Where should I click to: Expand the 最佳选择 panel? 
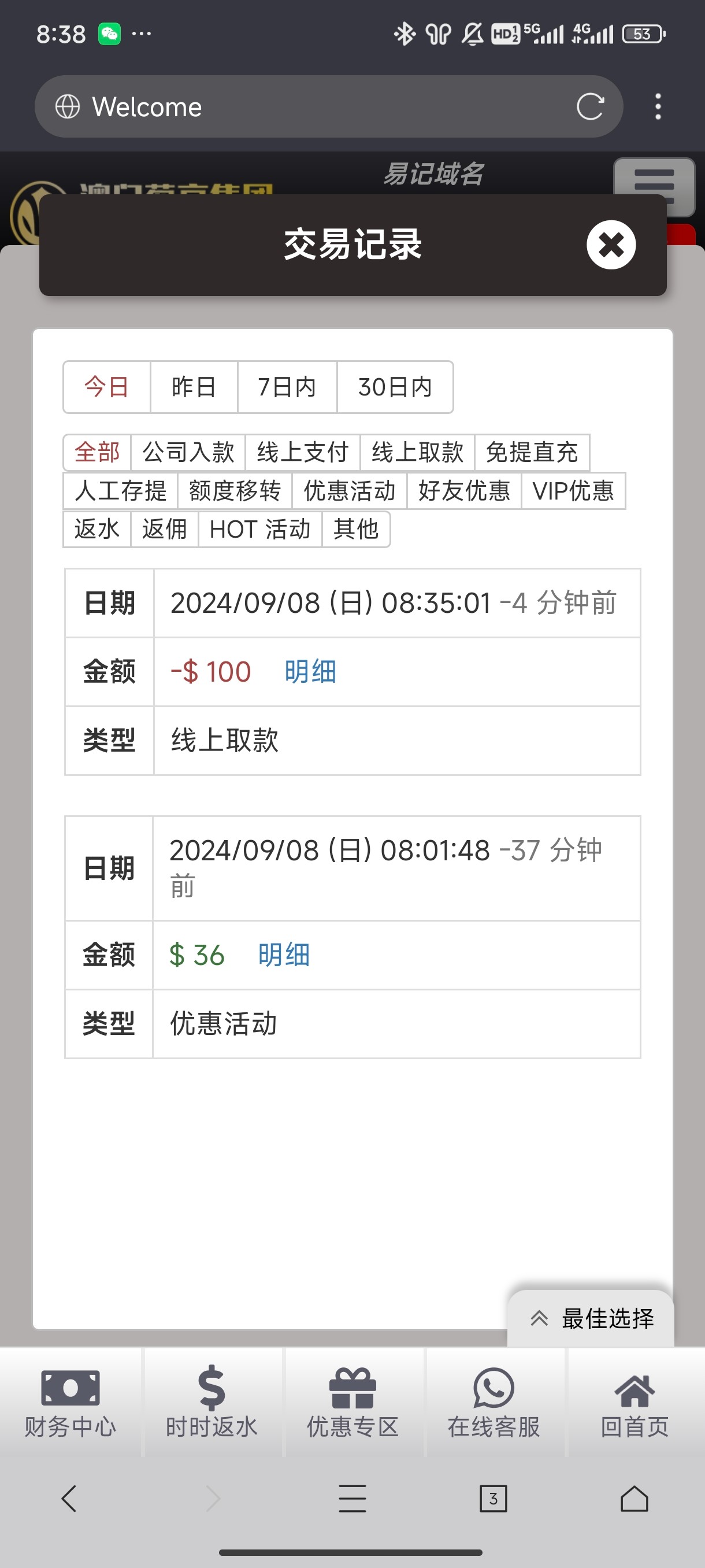pos(591,1318)
